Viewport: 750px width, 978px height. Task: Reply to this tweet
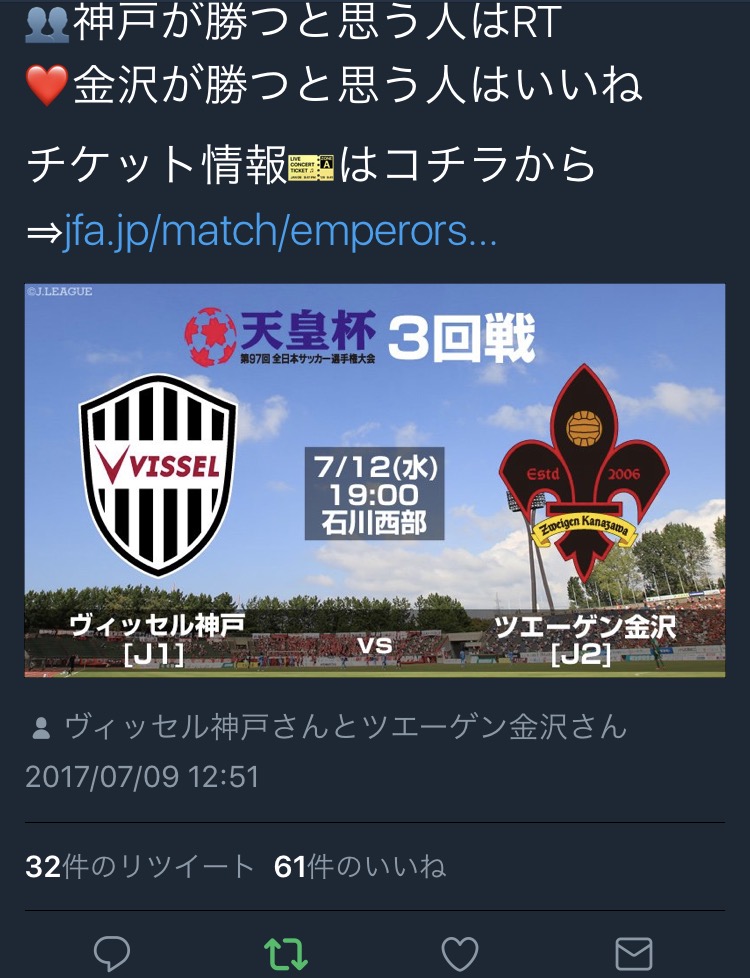pyautogui.click(x=112, y=953)
